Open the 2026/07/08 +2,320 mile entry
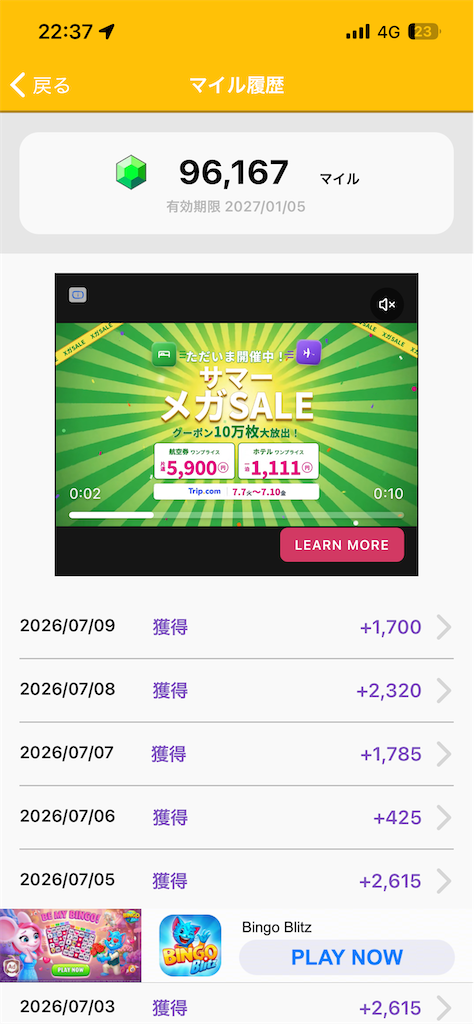 pos(236,690)
